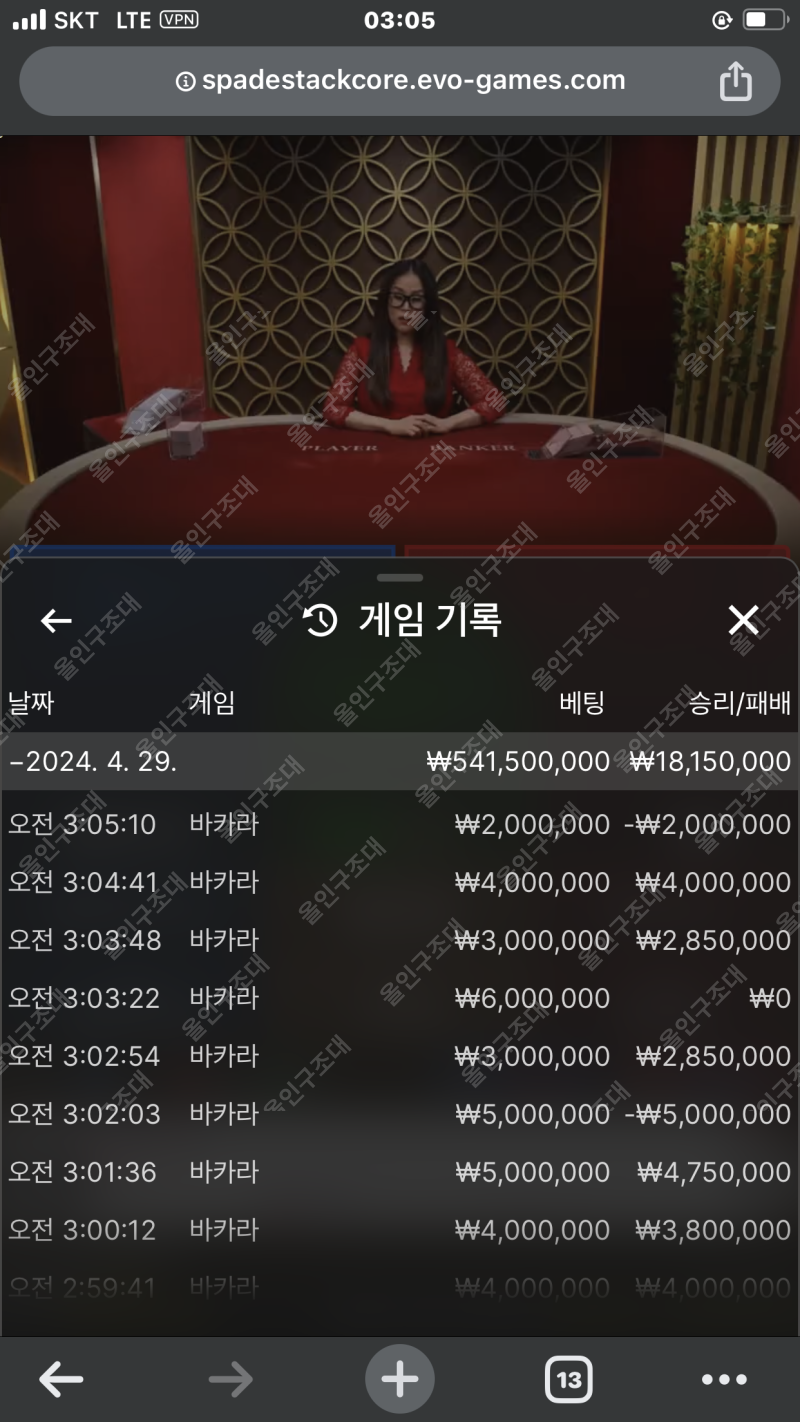Tap the sheet drag handle
Viewport: 800px width, 1422px height.
[400, 577]
